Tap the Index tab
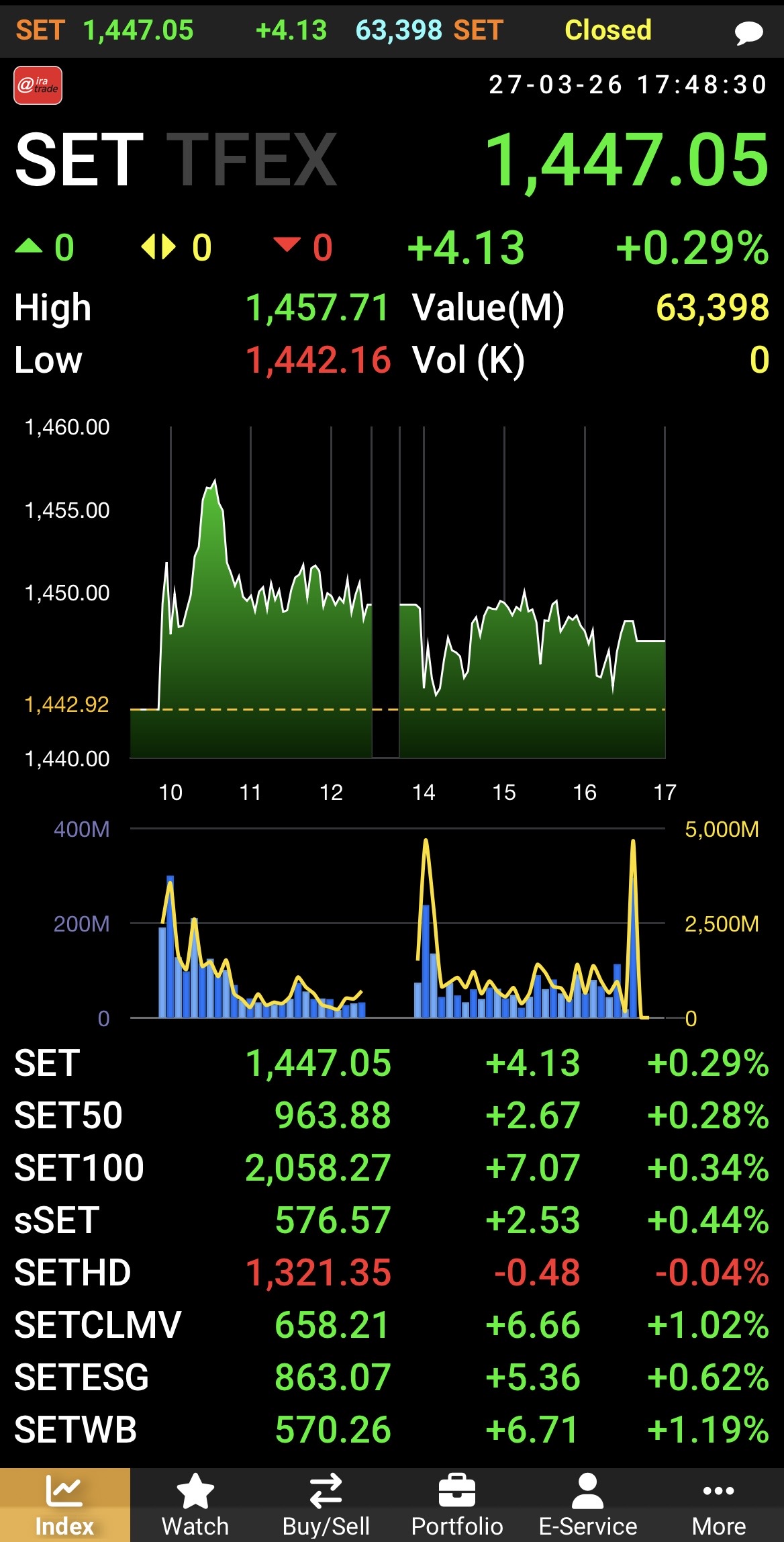784x1542 pixels. [x=64, y=1505]
